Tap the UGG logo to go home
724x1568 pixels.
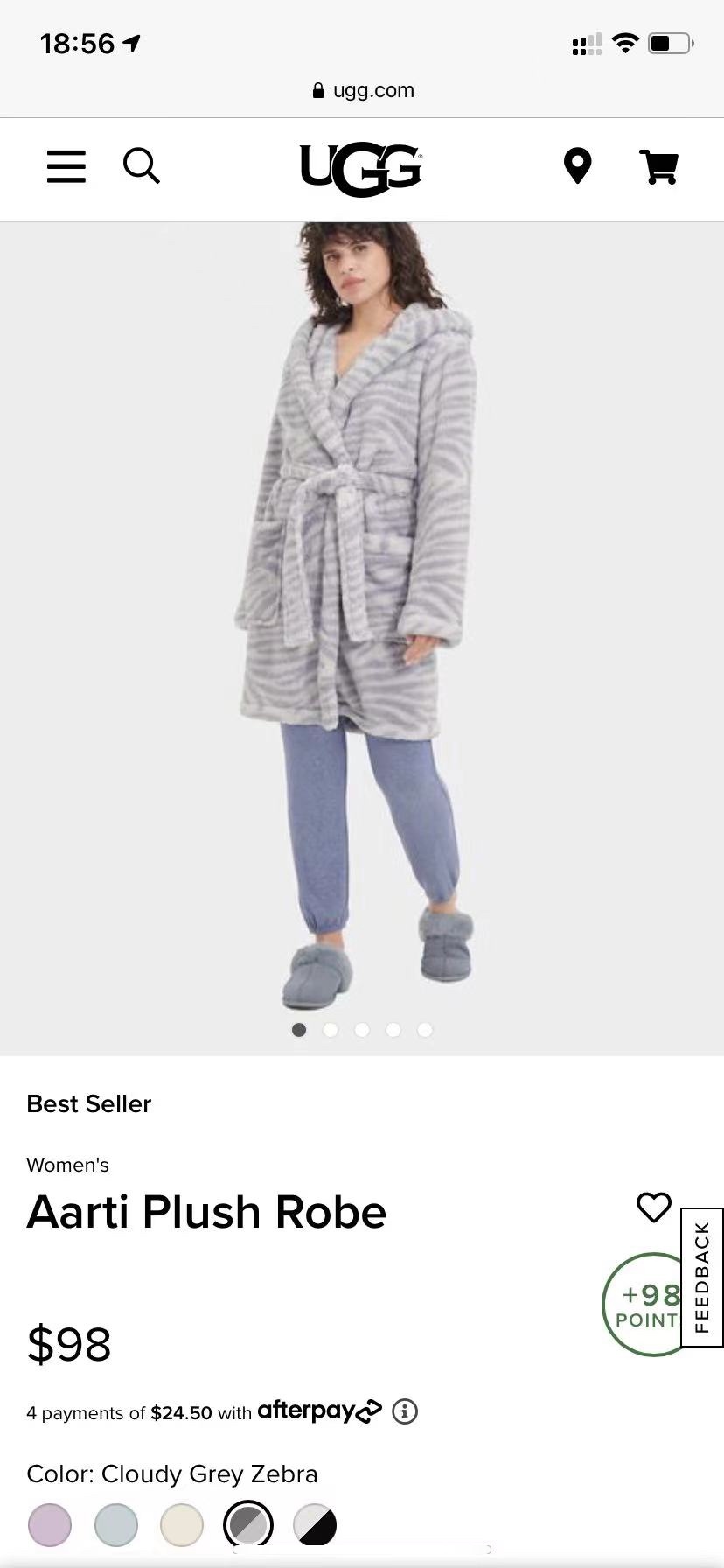[x=360, y=168]
